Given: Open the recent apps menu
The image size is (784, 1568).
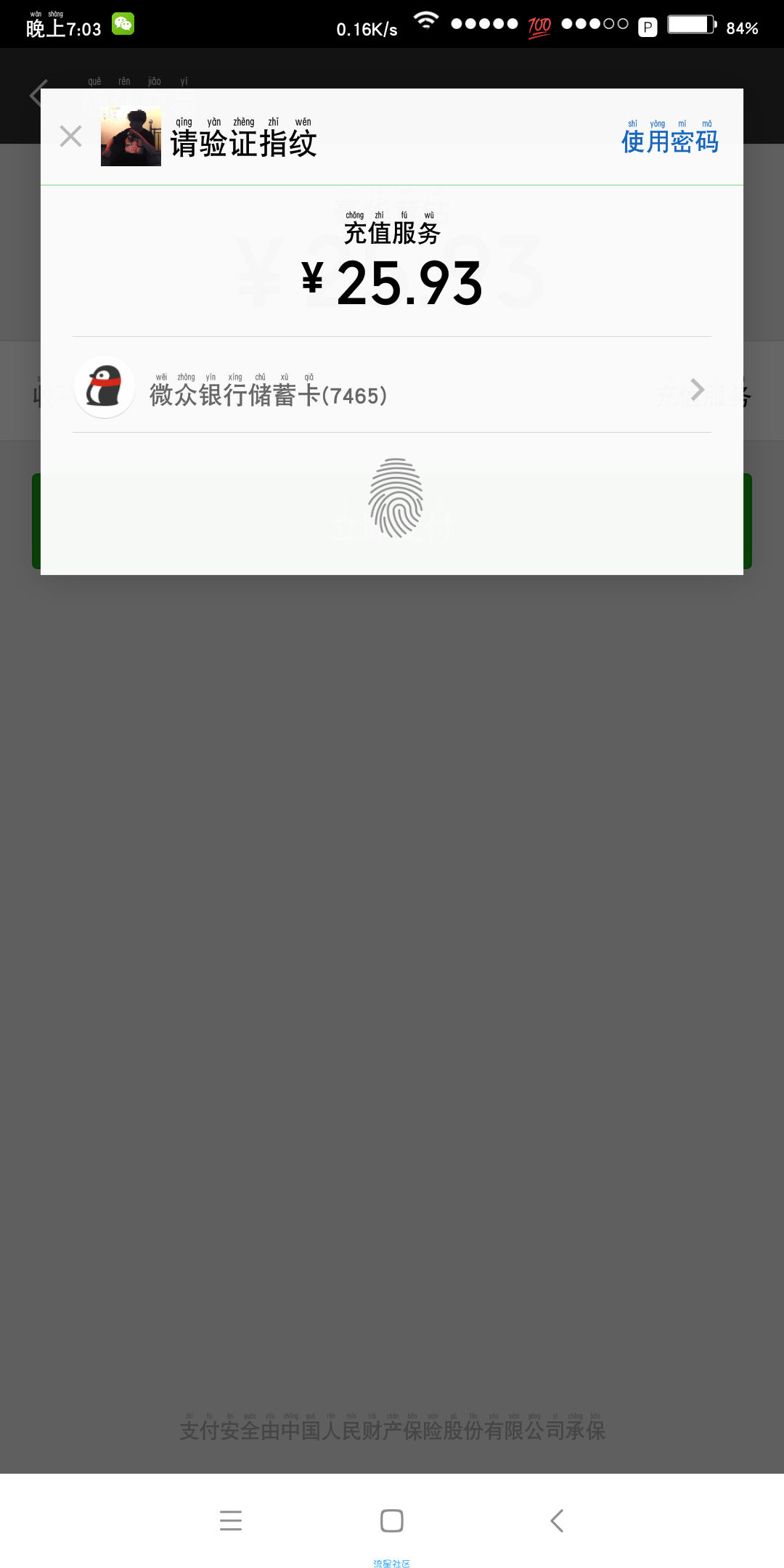Looking at the screenshot, I should [231, 1520].
